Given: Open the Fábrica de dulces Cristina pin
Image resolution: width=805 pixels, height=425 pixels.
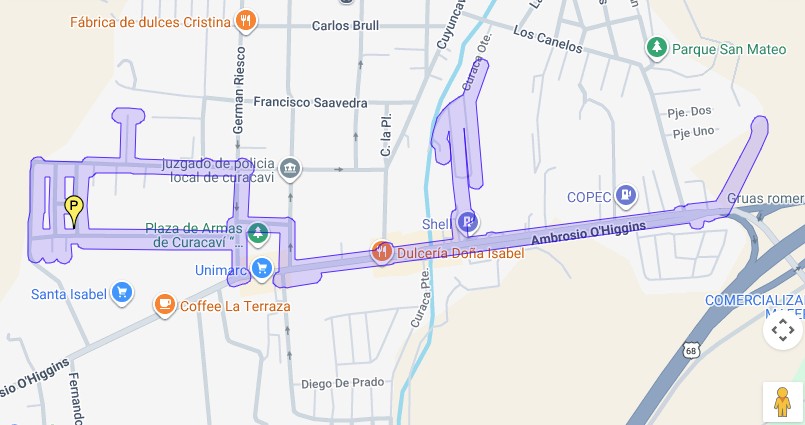Looking at the screenshot, I should (x=246, y=21).
